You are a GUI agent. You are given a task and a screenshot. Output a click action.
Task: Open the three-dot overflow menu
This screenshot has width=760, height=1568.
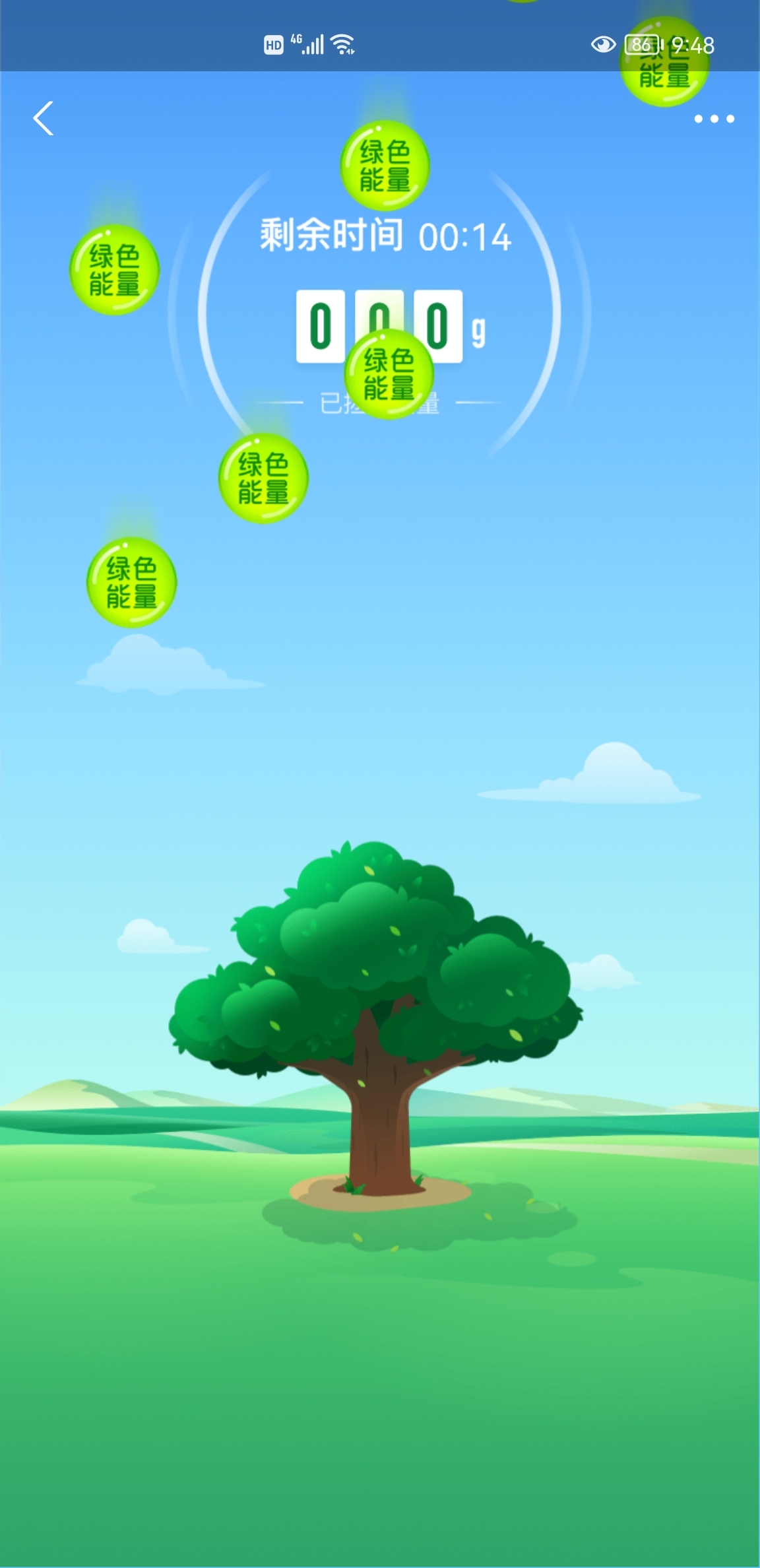point(714,119)
